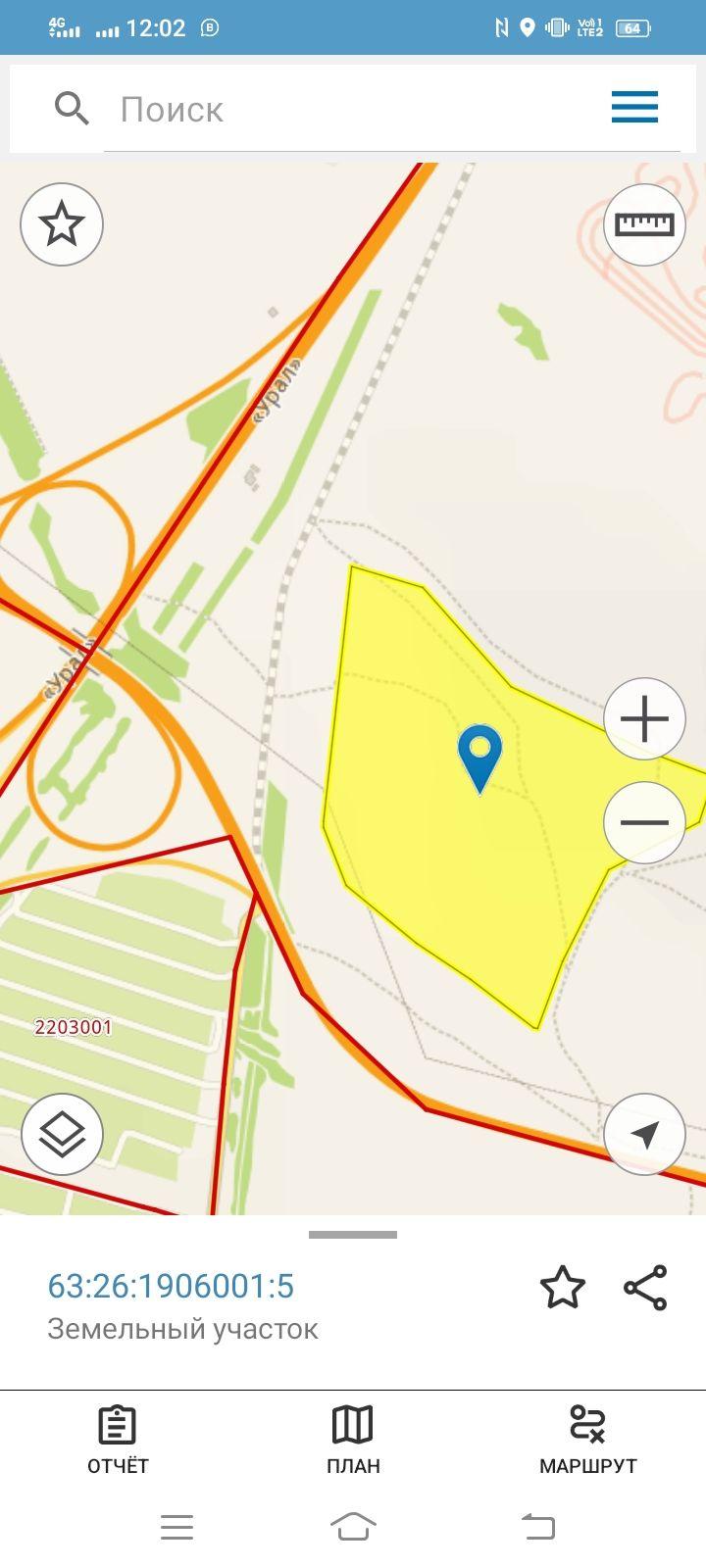Viewport: 706px width, 1568px height.
Task: Share this land parcel
Action: pyautogui.click(x=645, y=1287)
